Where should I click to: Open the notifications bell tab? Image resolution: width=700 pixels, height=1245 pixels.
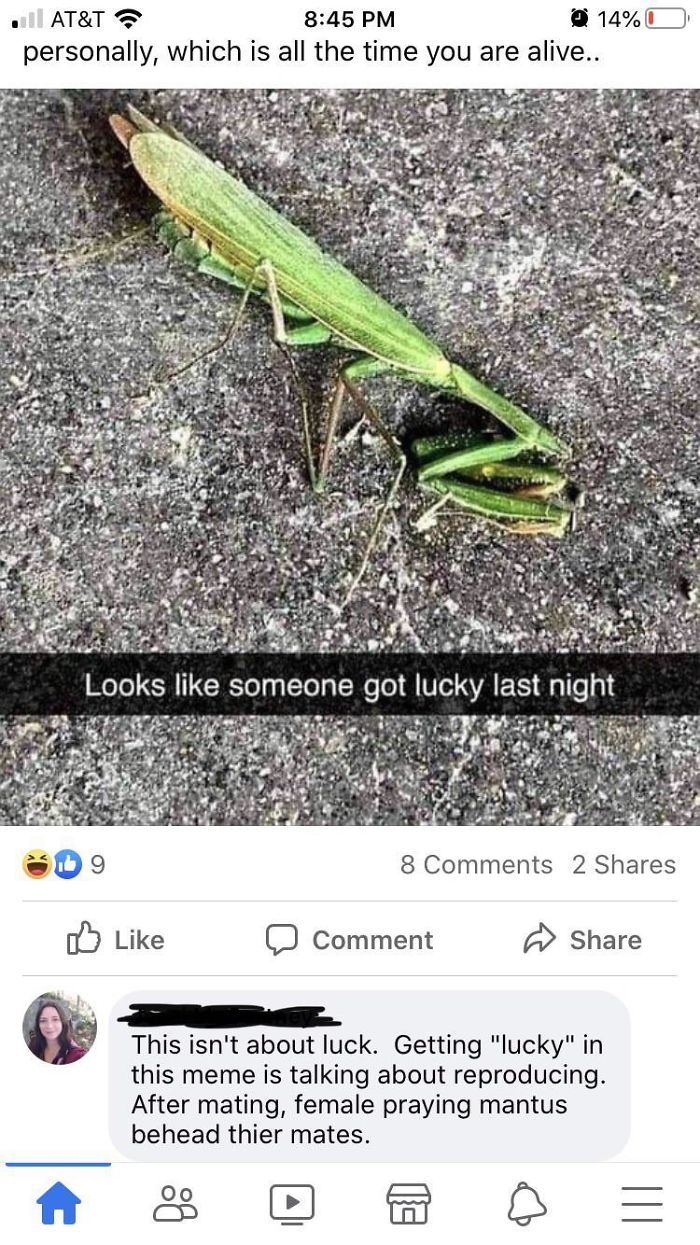click(x=526, y=1204)
